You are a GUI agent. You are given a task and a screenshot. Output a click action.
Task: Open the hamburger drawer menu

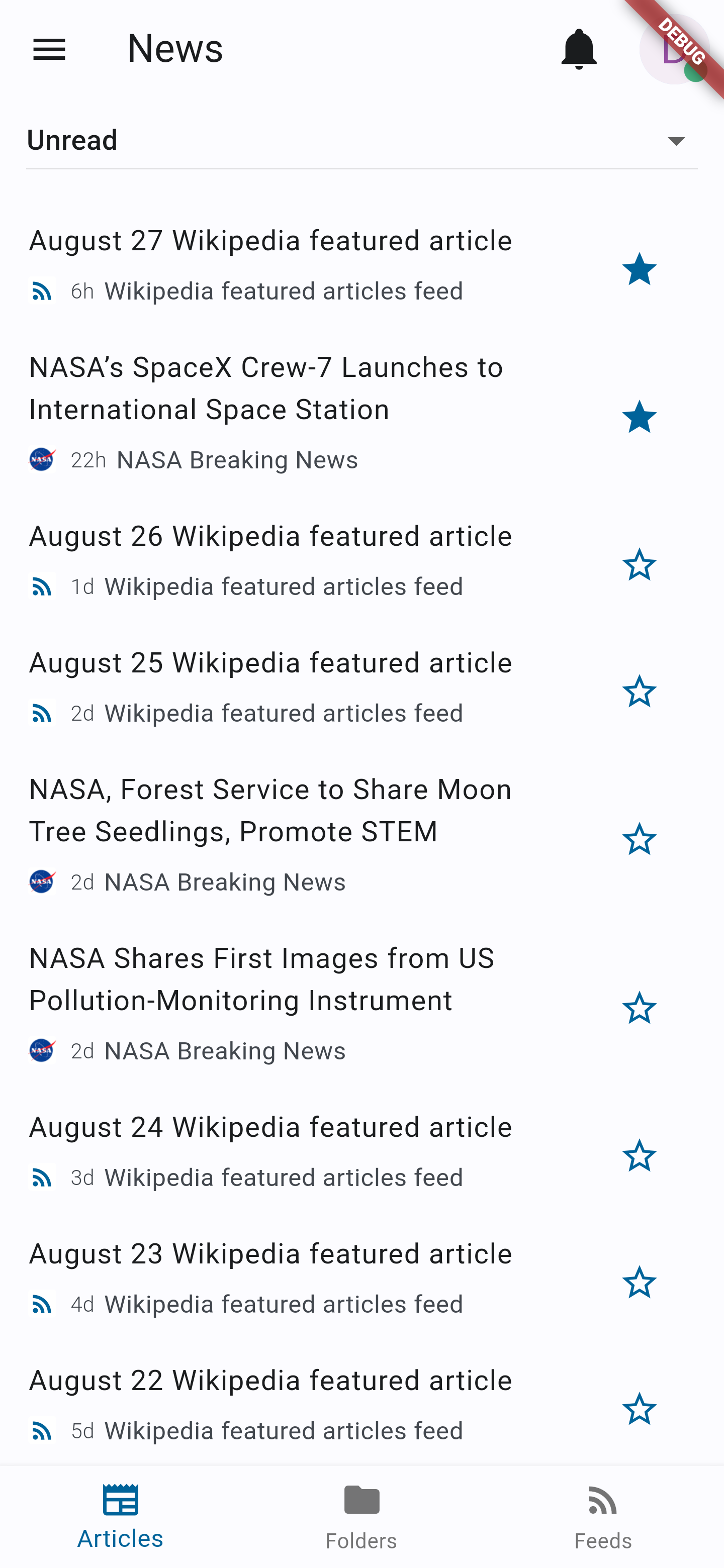[x=49, y=49]
